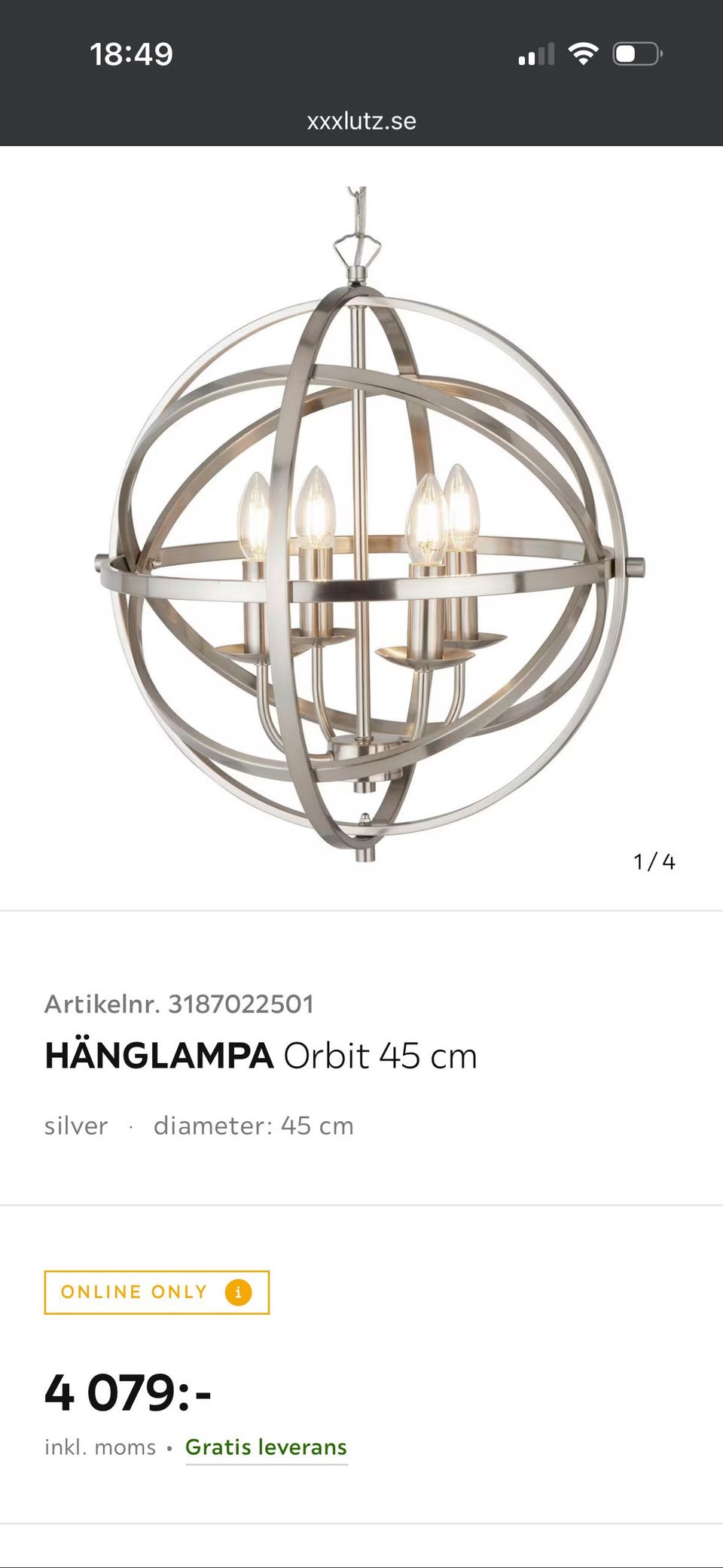Tap the clock showing 18:49

(x=130, y=53)
